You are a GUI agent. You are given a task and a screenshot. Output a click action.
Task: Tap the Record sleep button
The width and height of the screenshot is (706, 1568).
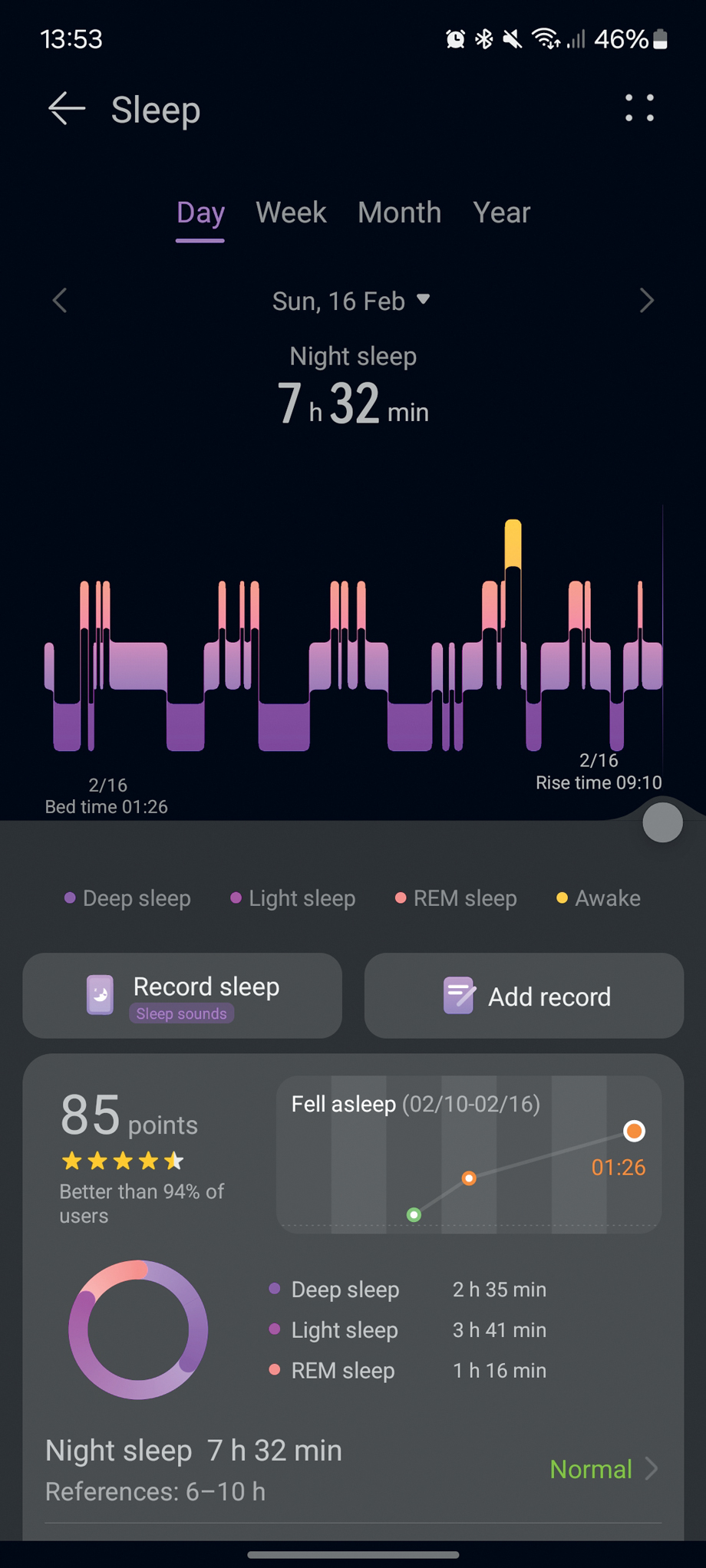click(183, 996)
